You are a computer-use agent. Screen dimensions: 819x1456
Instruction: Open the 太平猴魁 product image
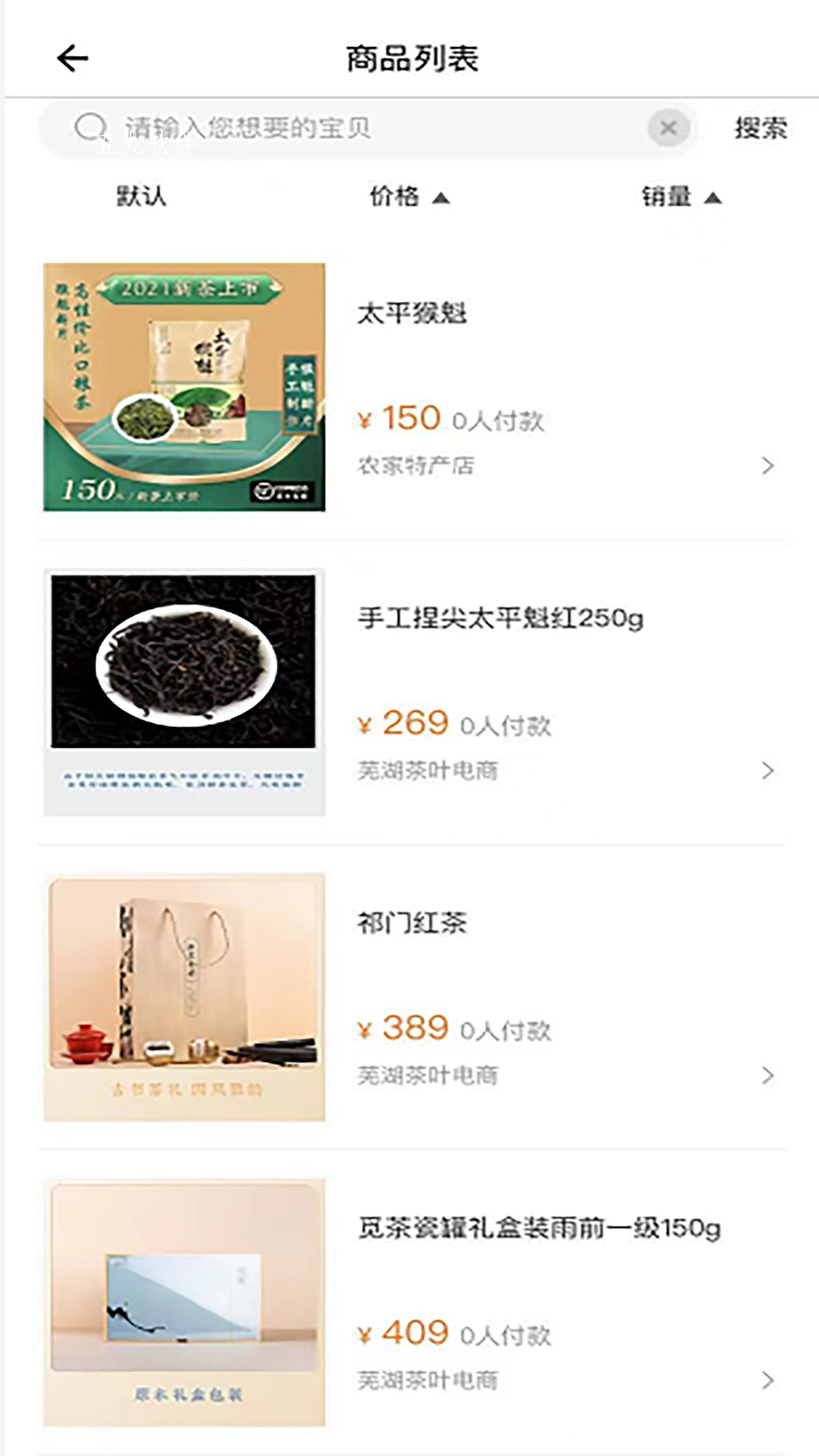point(184,387)
